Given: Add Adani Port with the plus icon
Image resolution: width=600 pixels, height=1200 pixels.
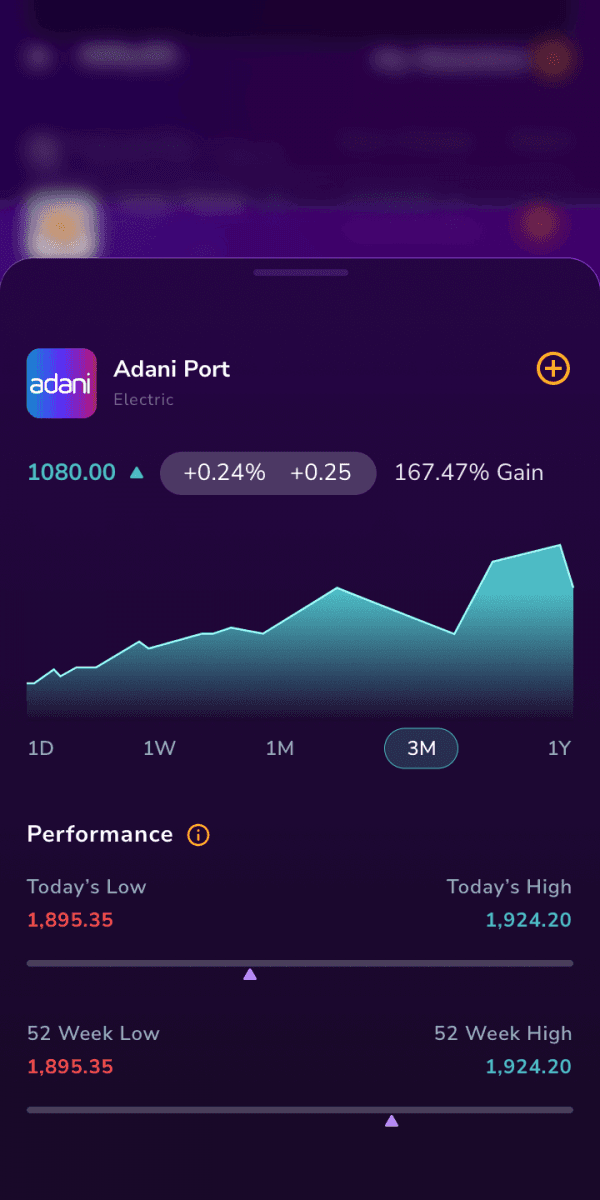Looking at the screenshot, I should point(553,369).
